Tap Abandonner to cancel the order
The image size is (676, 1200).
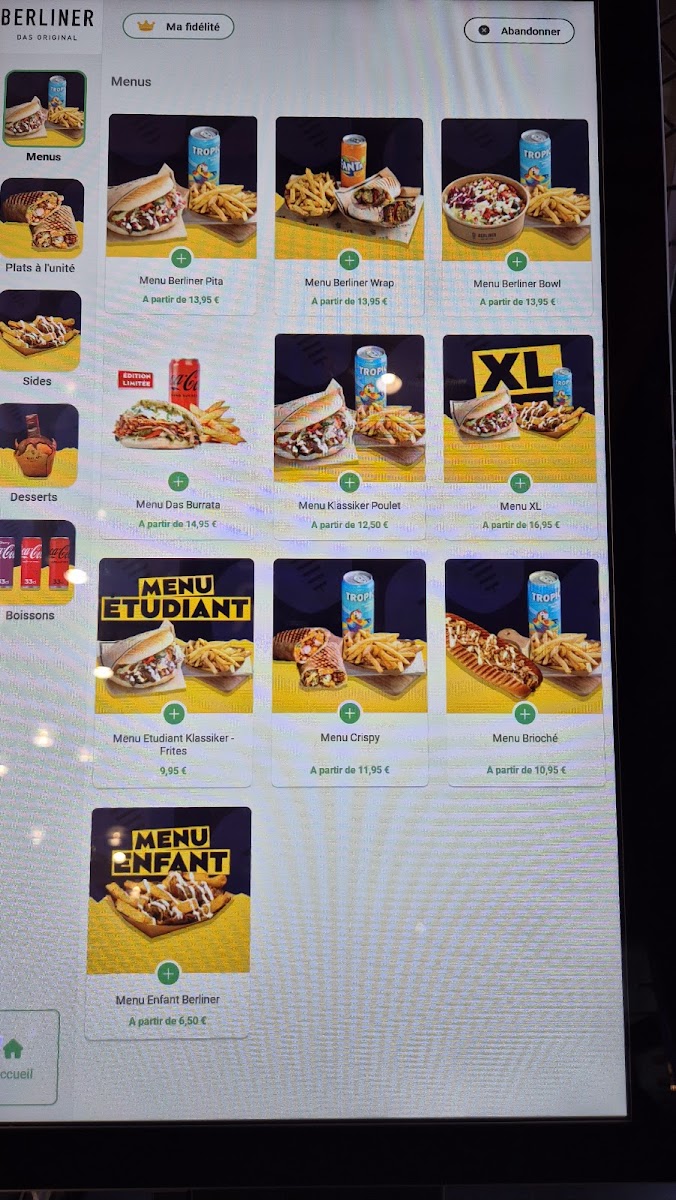(x=519, y=31)
